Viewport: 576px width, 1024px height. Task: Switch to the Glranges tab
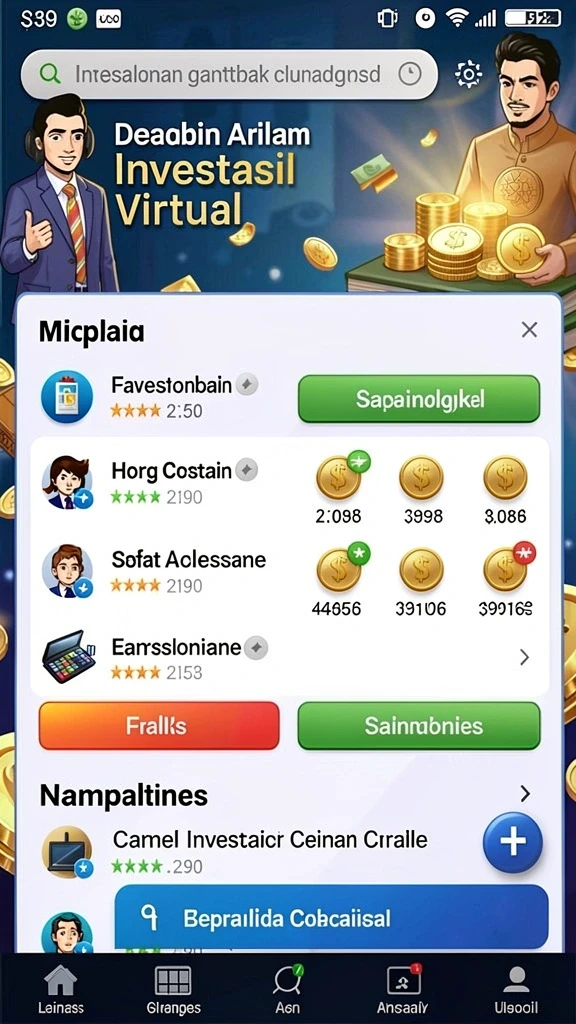tap(173, 989)
